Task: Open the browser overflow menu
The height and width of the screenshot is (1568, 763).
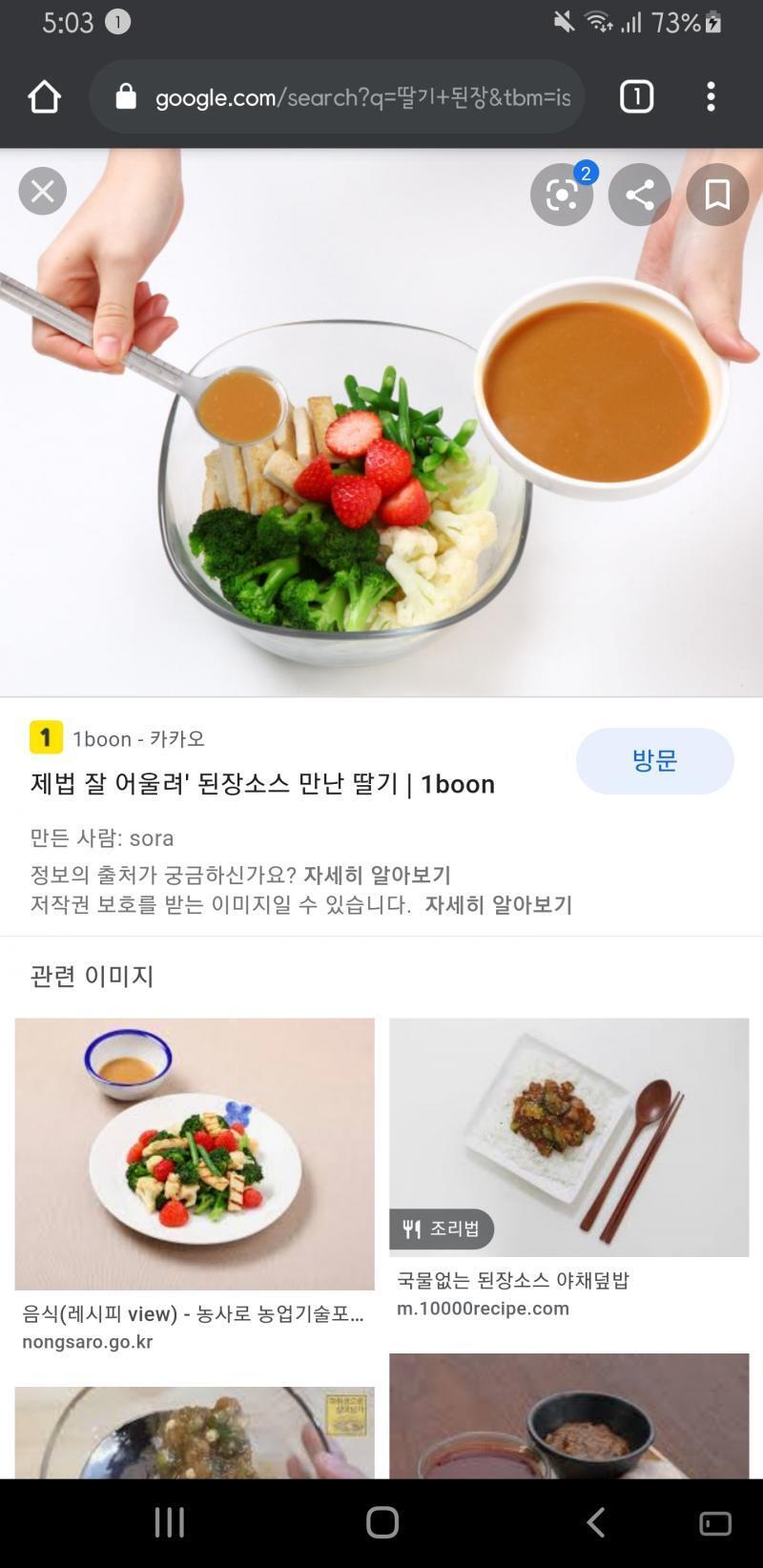Action: [711, 96]
